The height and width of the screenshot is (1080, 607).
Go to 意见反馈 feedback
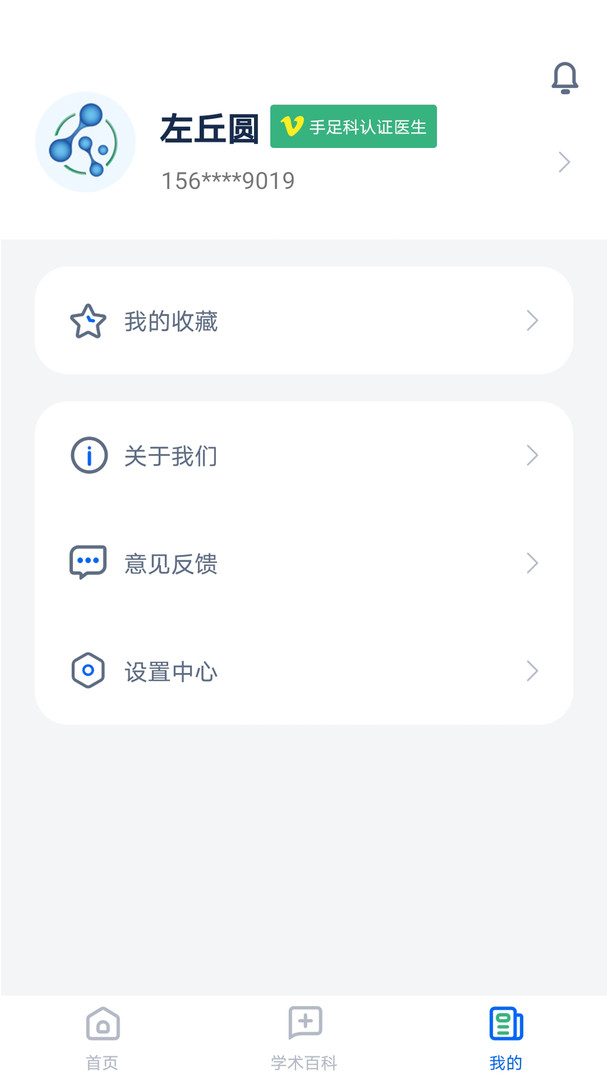[303, 564]
